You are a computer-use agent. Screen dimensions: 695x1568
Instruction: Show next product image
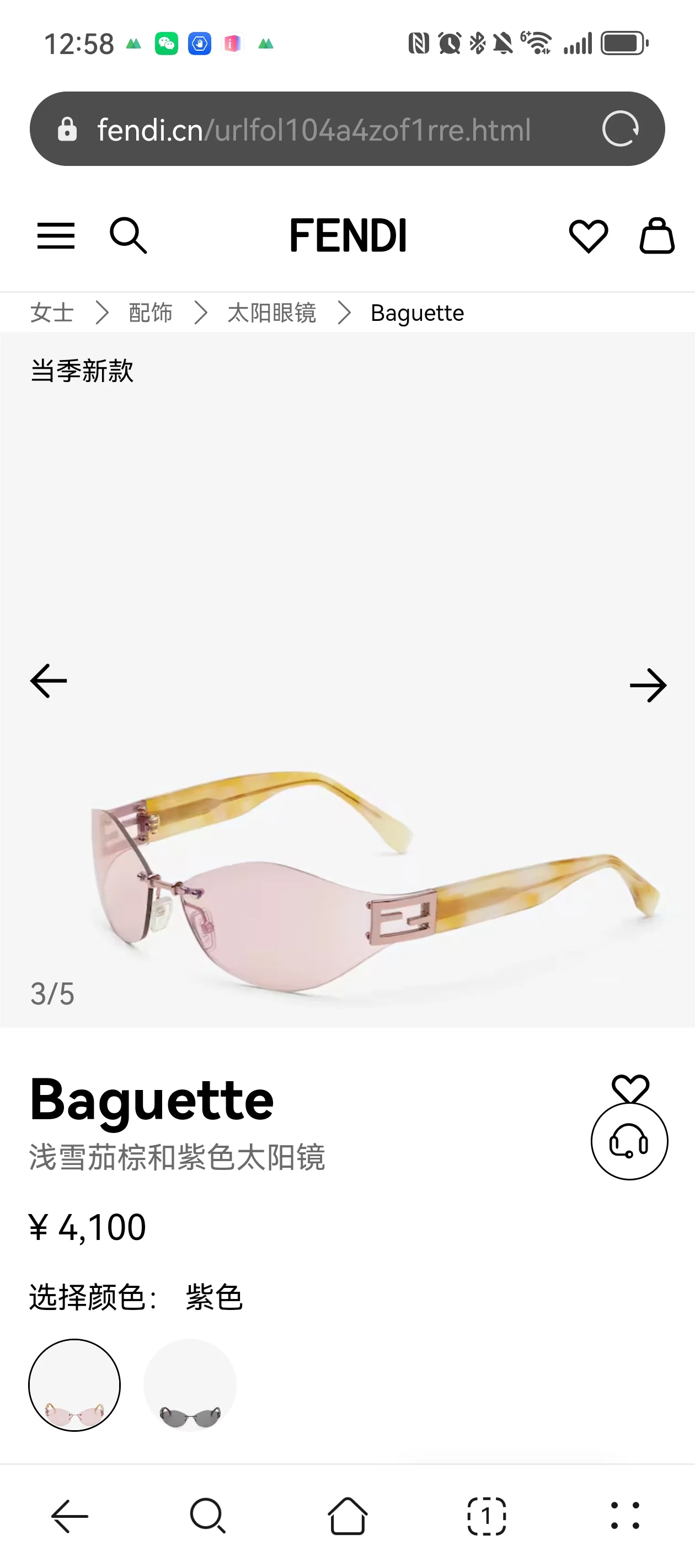click(648, 685)
